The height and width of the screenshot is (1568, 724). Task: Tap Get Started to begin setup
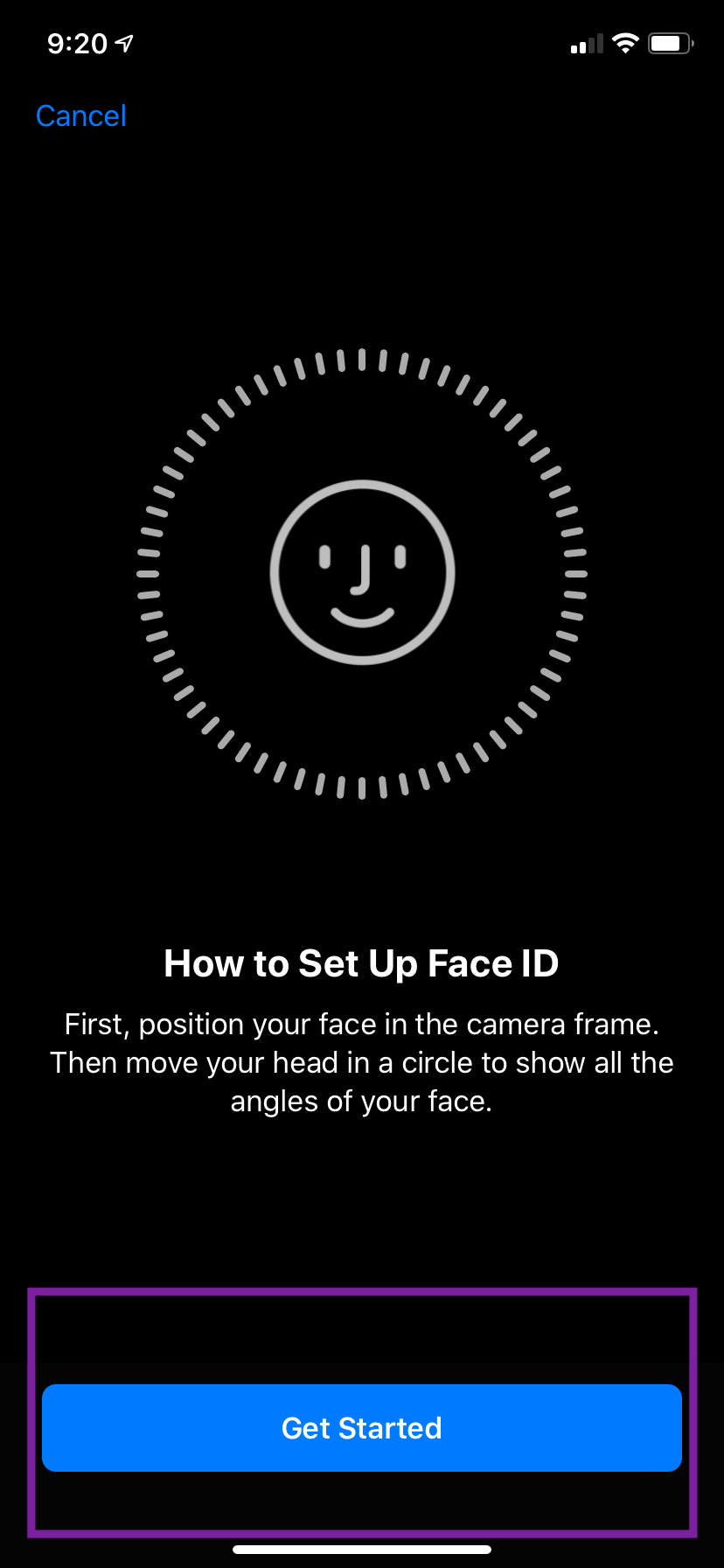tap(361, 1428)
